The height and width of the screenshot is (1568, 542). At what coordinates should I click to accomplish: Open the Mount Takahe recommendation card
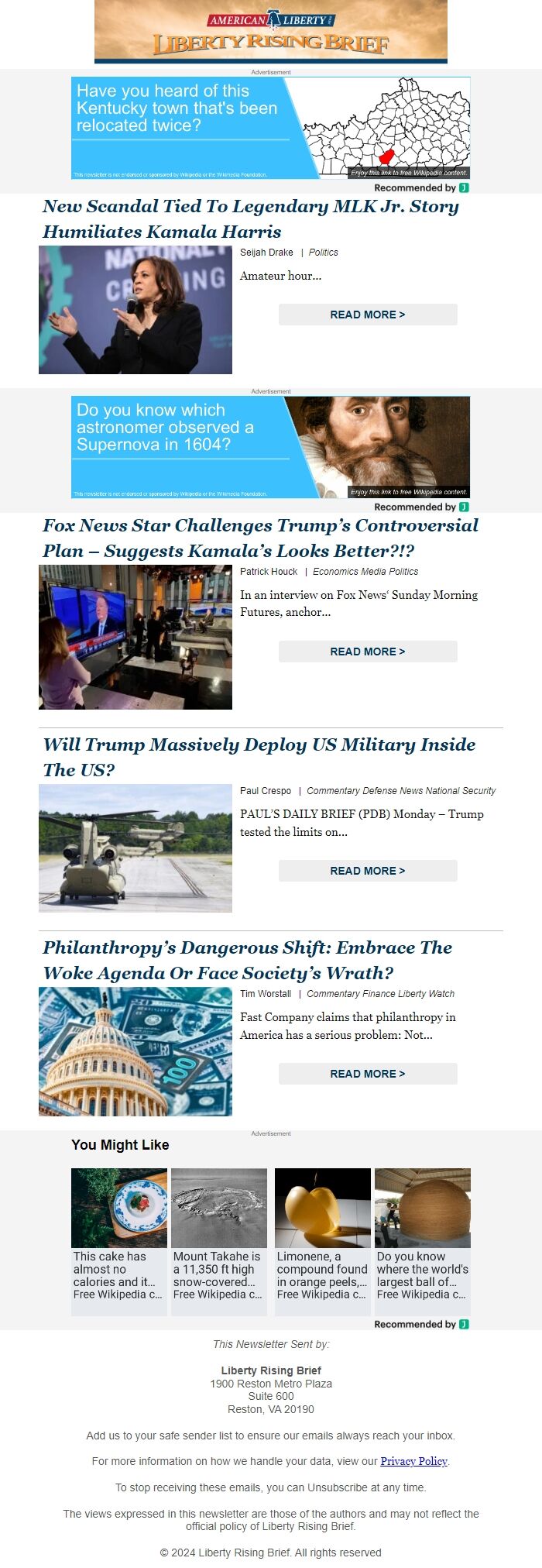pyautogui.click(x=219, y=1241)
